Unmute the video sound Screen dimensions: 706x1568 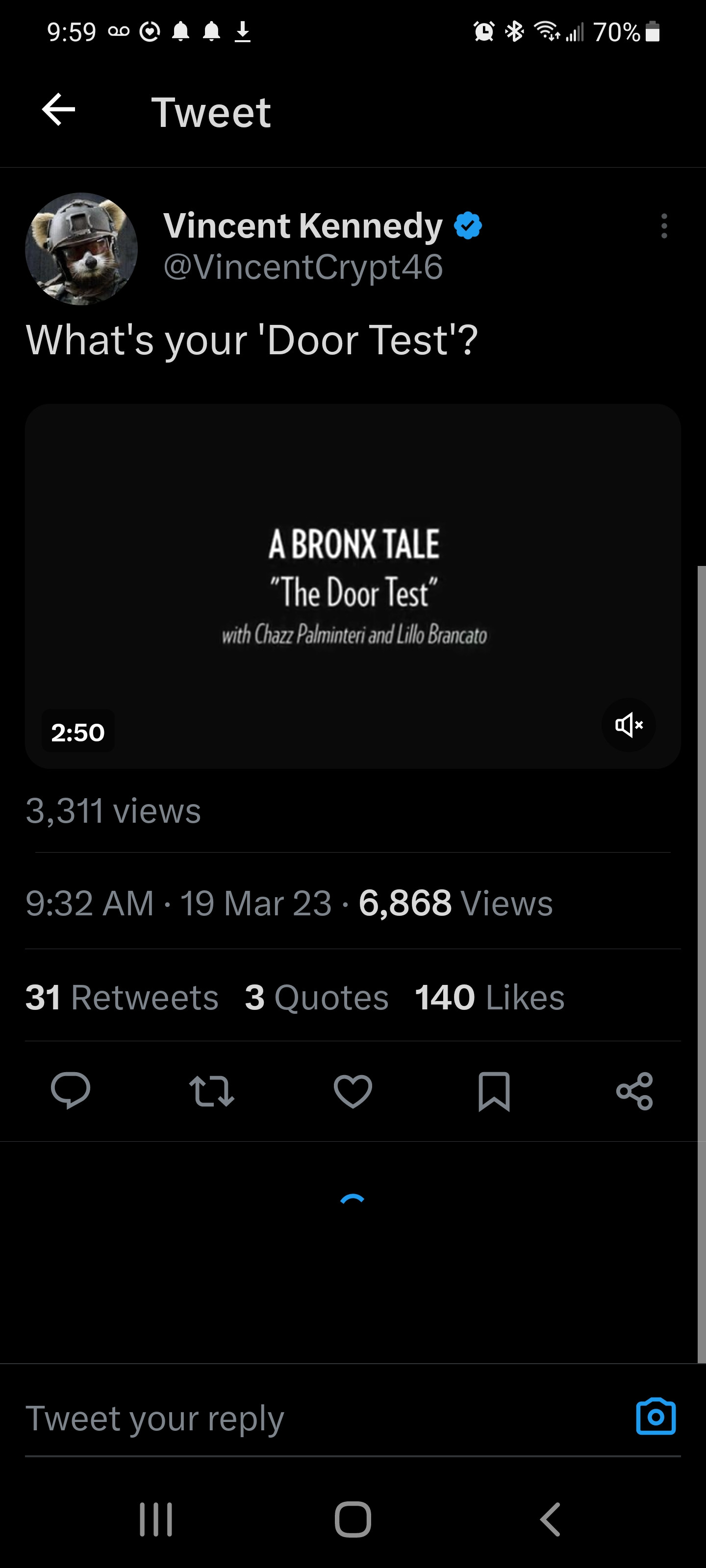[629, 725]
